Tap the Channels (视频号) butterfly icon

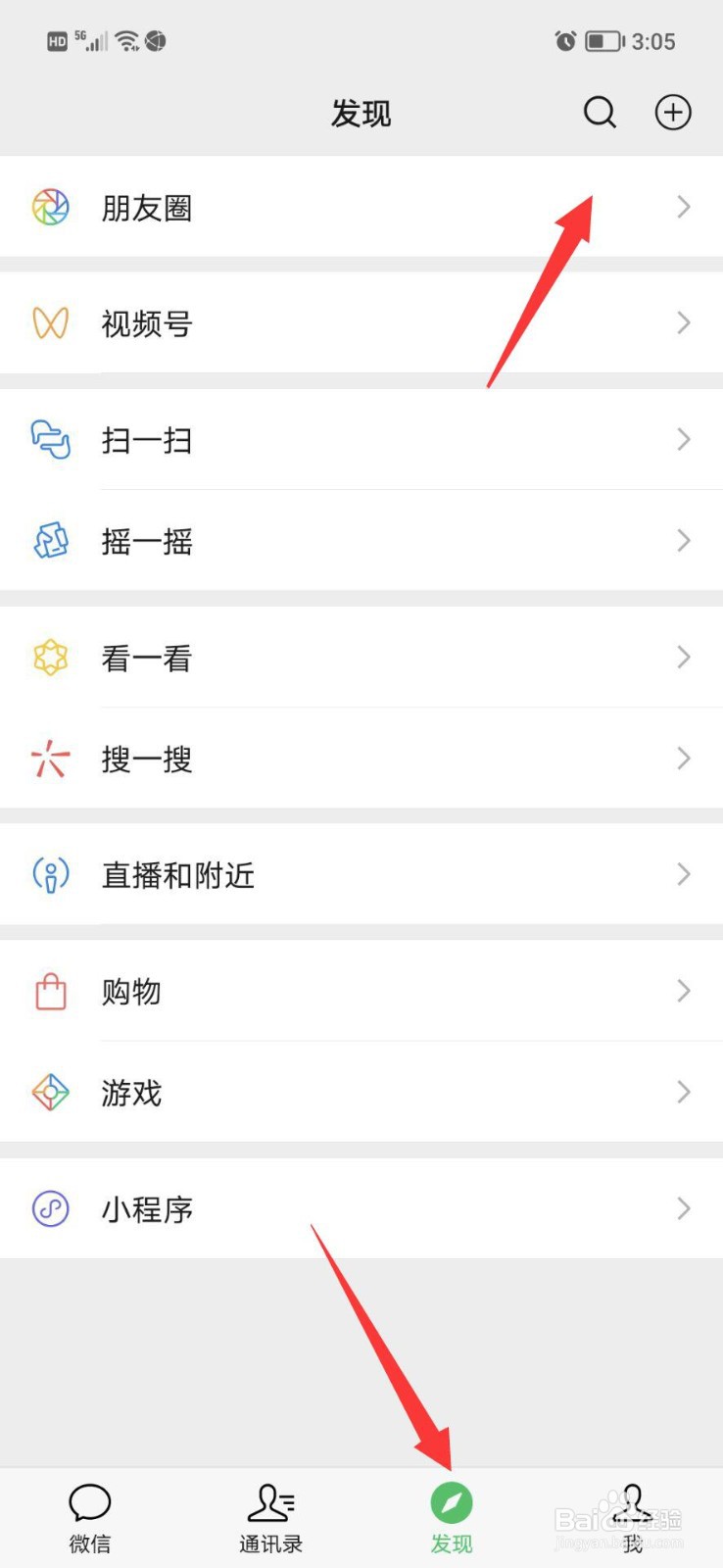coord(50,323)
